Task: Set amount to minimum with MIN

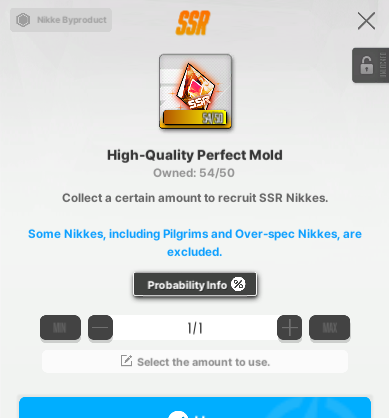Action: pyautogui.click(x=60, y=328)
